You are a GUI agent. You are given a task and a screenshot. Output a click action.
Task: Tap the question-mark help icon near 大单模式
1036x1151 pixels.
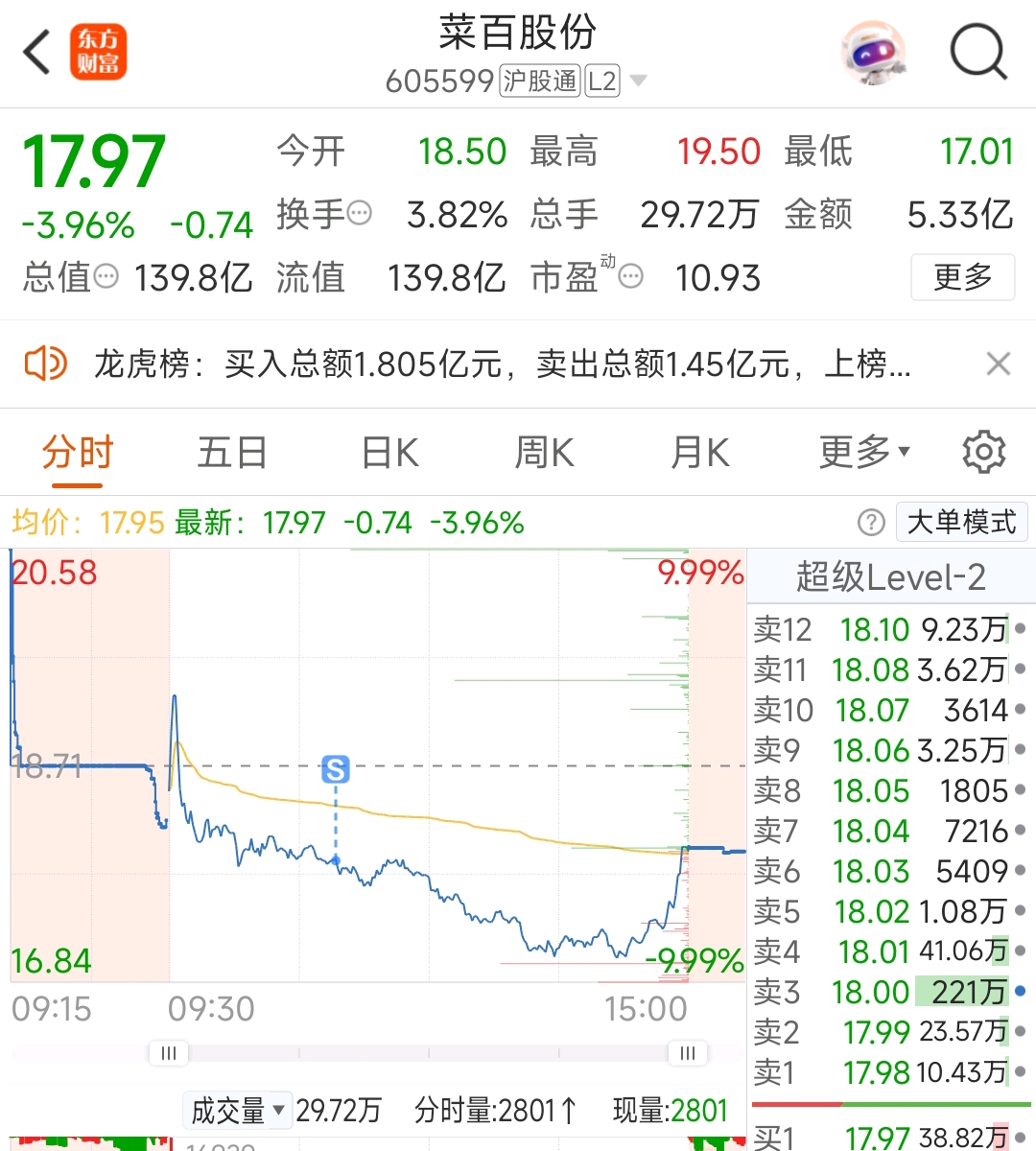tap(870, 523)
